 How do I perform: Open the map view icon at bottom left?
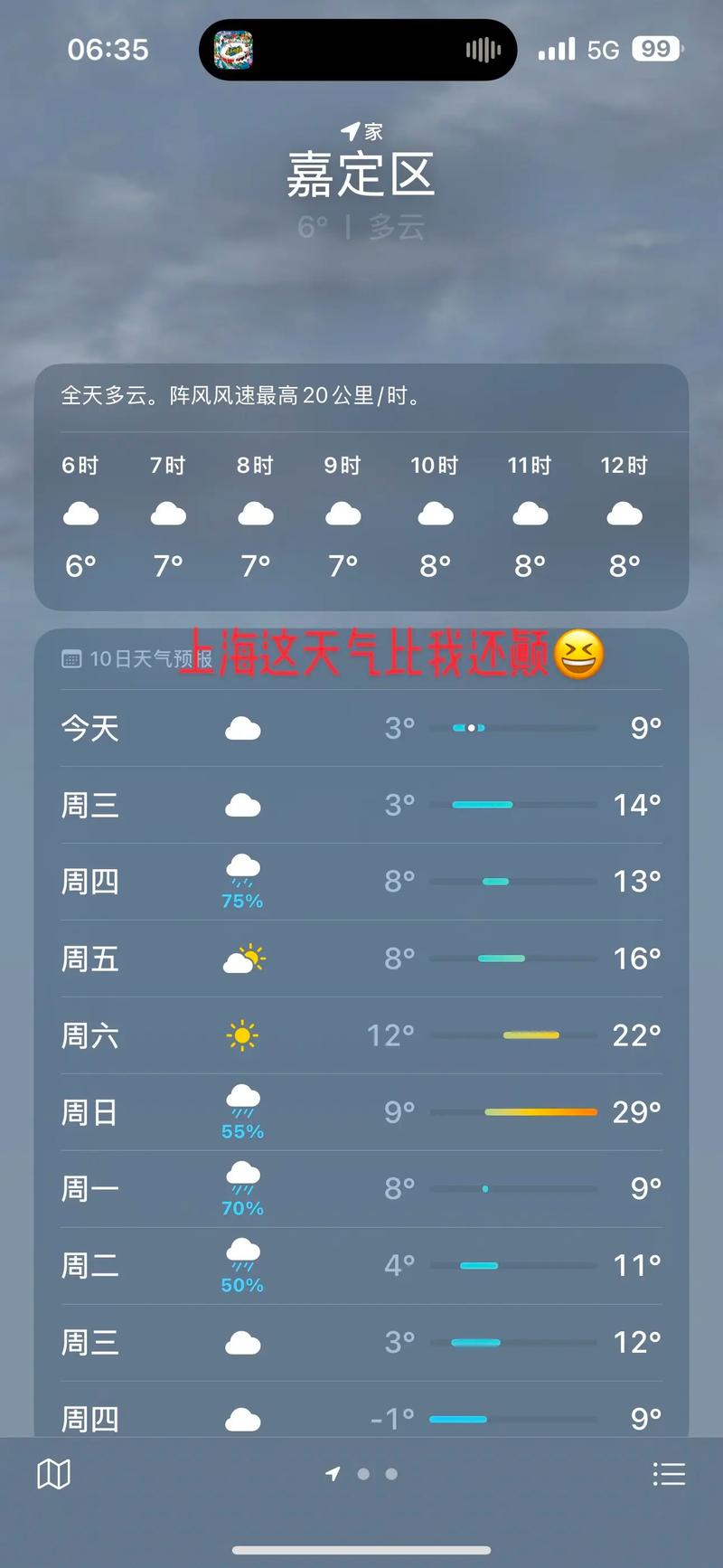point(53,1473)
